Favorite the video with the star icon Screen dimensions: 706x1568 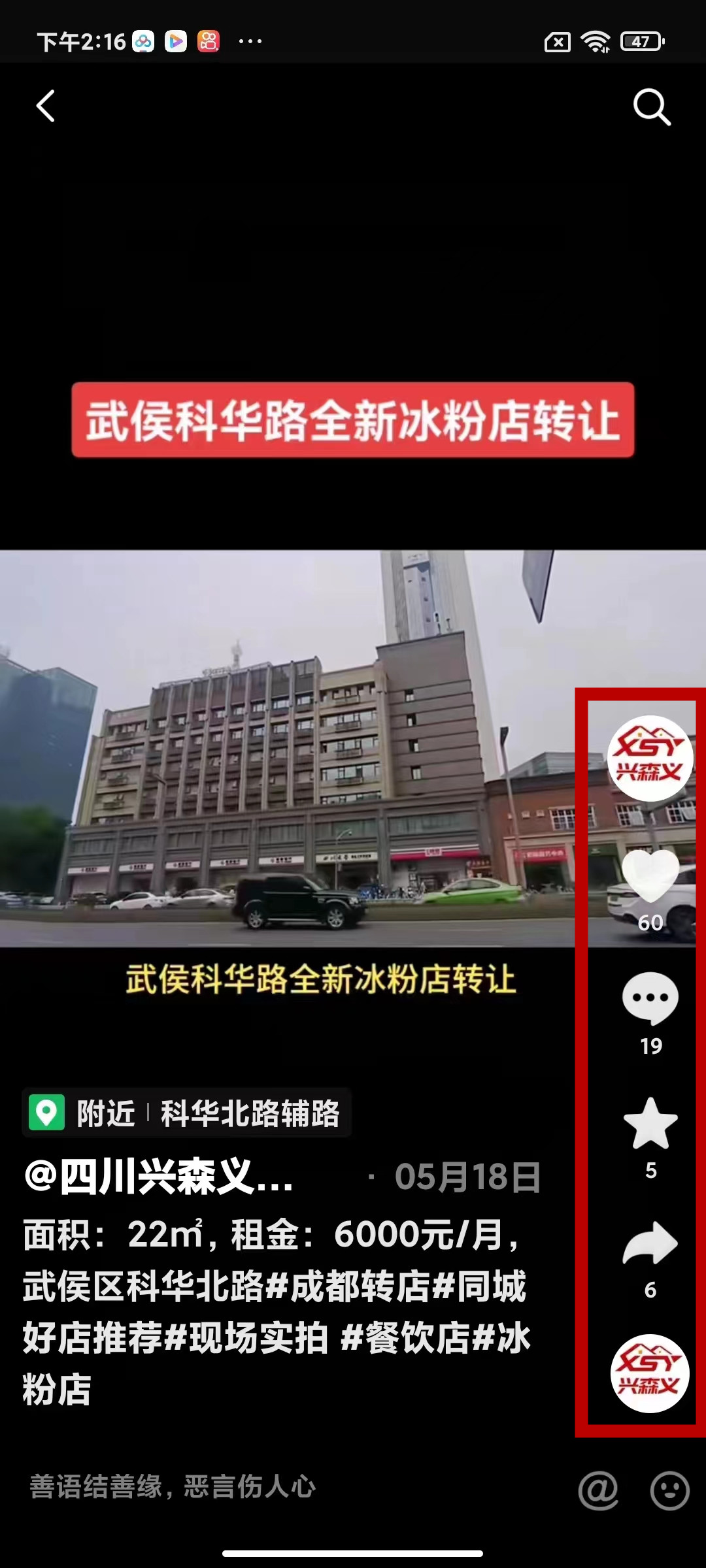point(650,1124)
